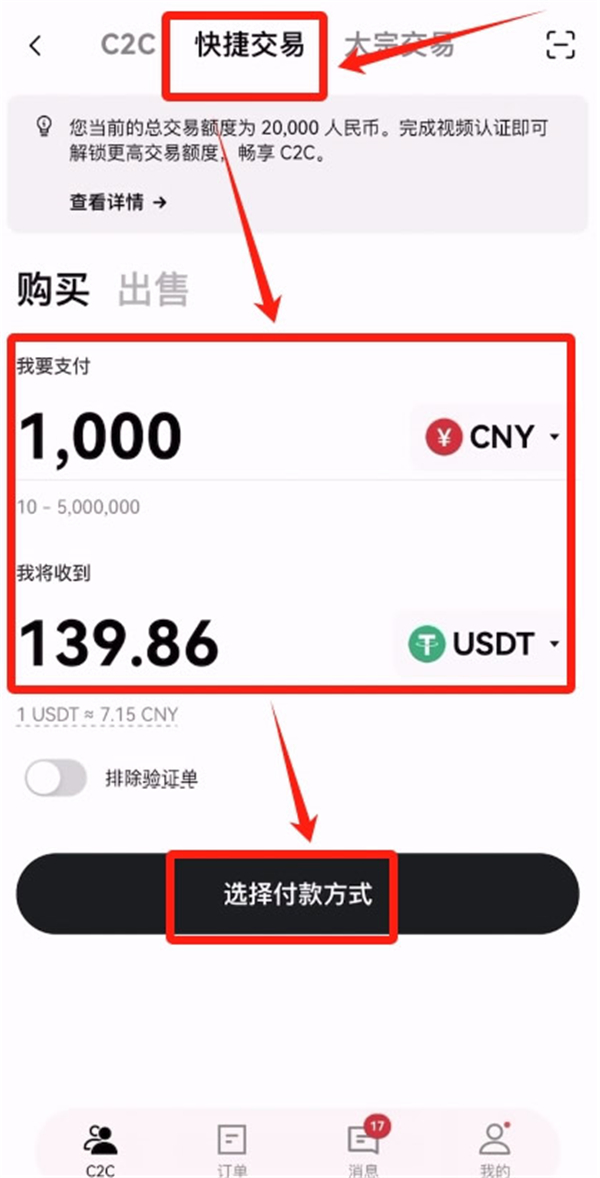Select the 快捷交易 tab
The width and height of the screenshot is (600, 1178).
249,46
